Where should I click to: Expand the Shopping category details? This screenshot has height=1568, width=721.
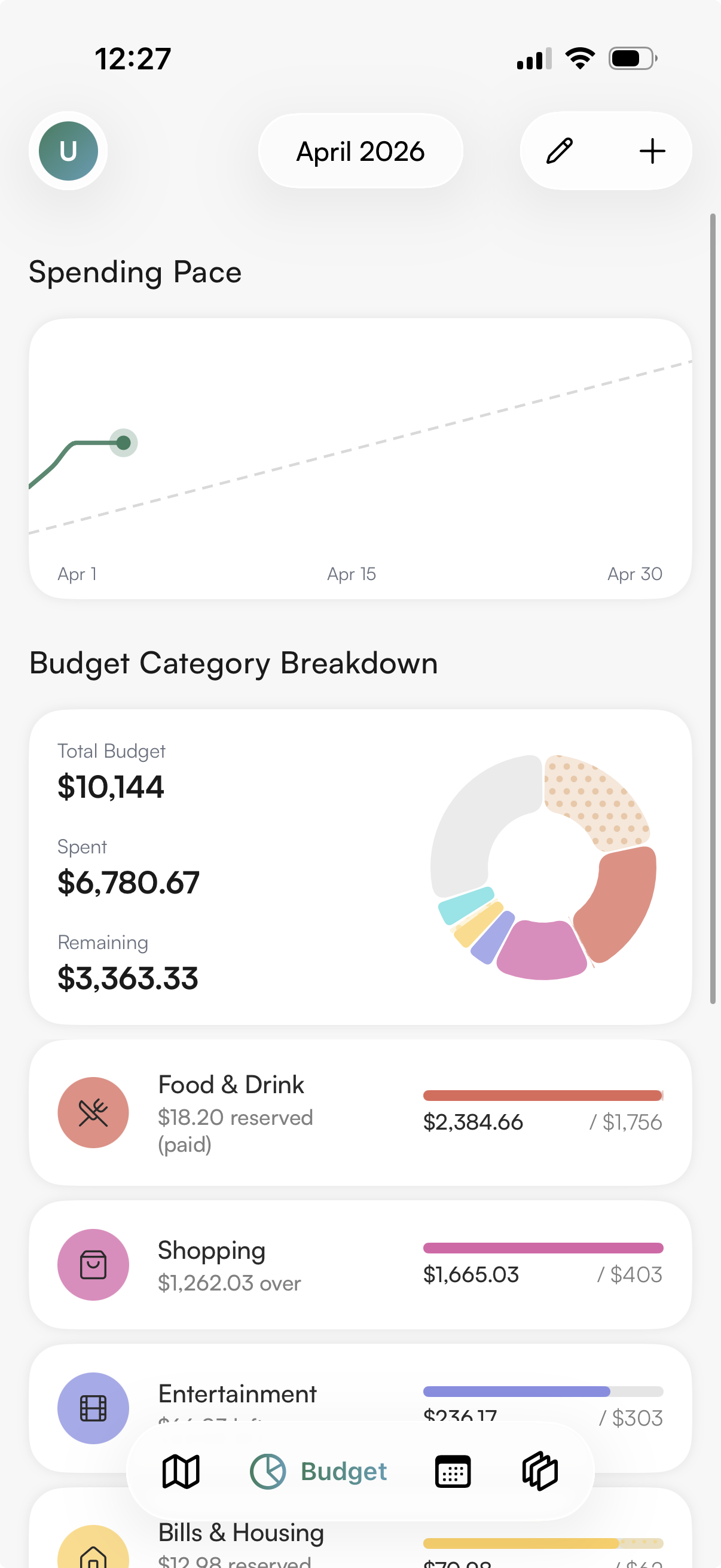tap(360, 1264)
